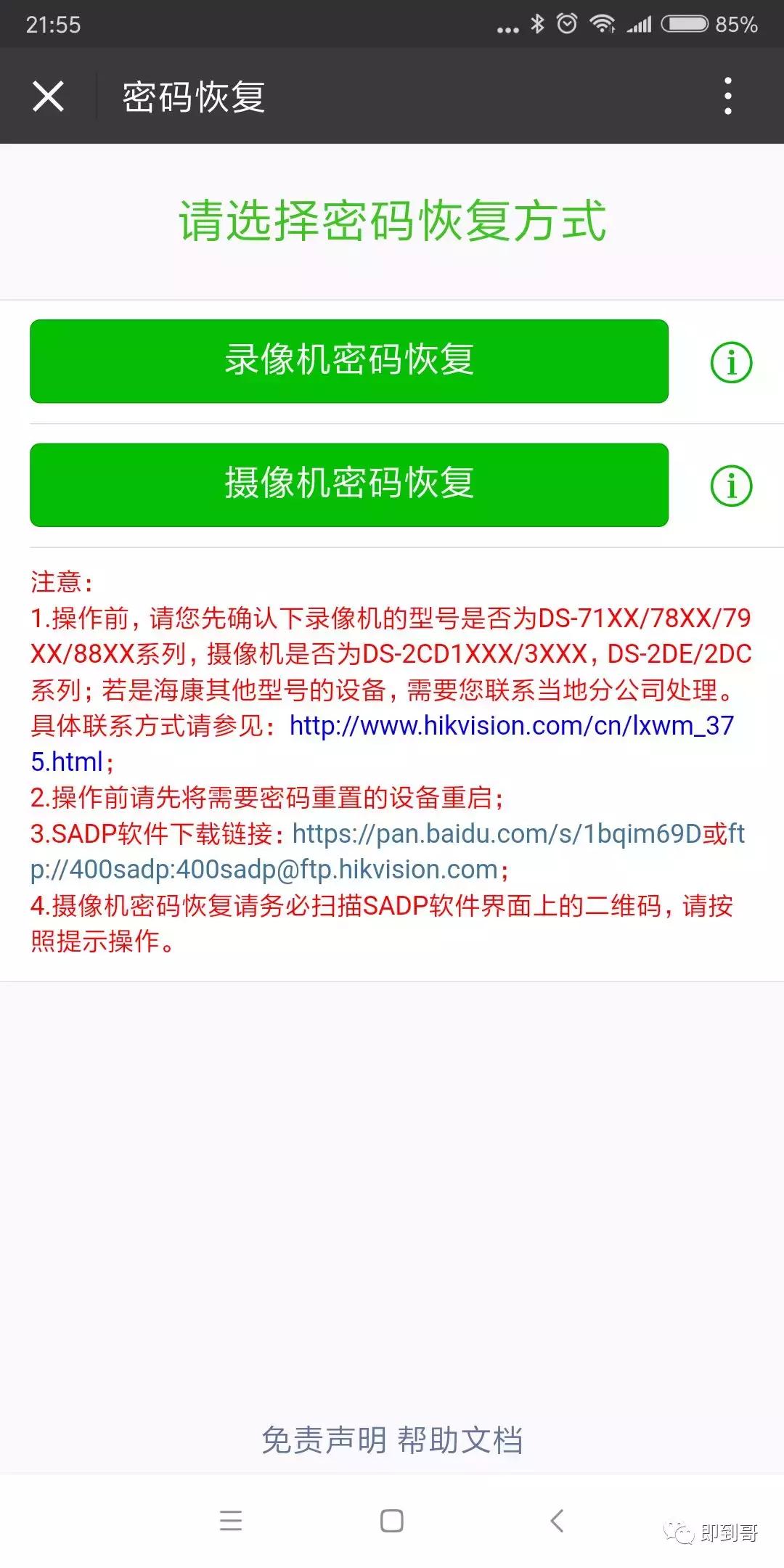Open info for 摄像机密码恢复

coord(731,485)
